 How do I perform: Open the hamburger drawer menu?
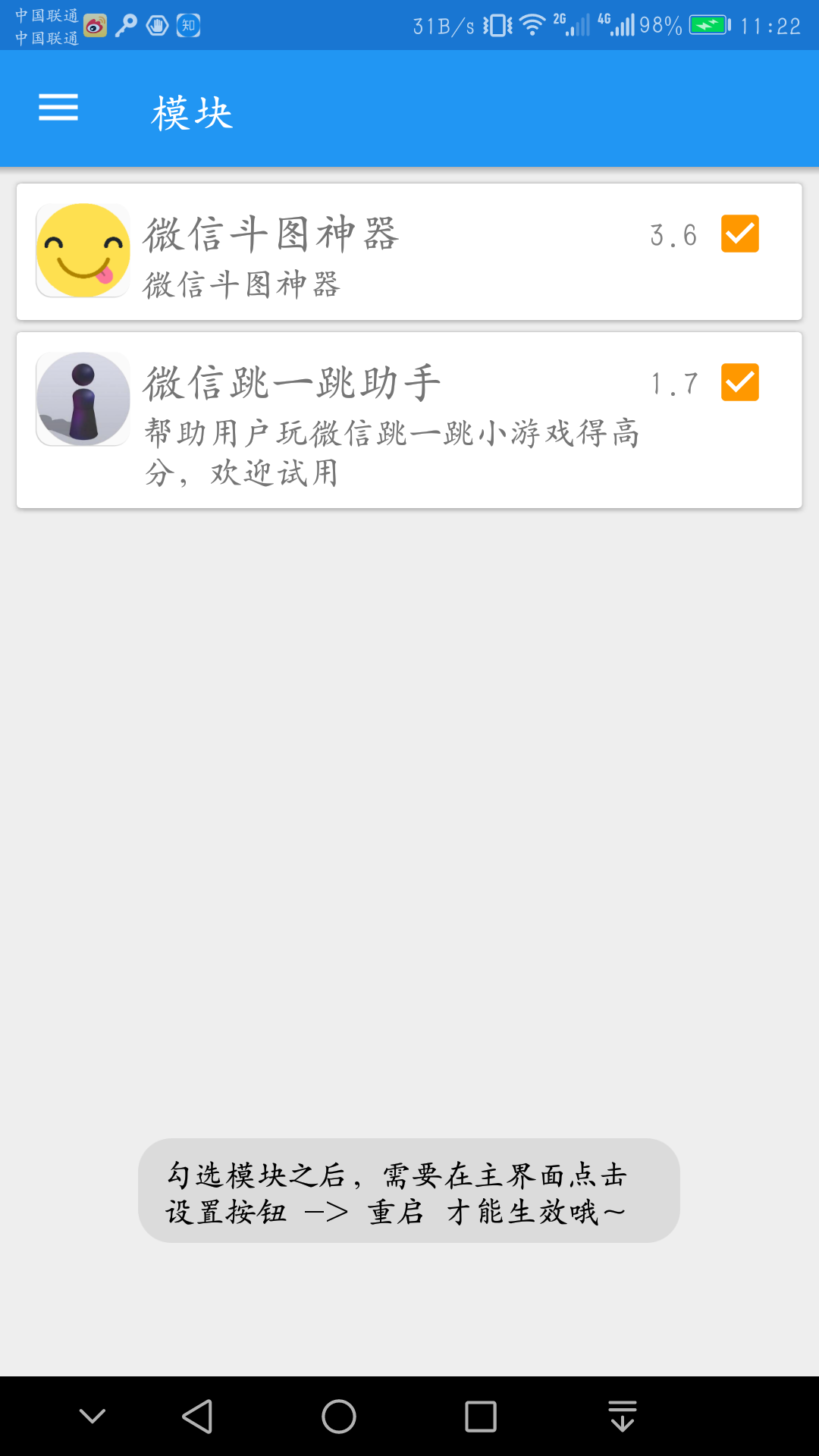coord(58,108)
